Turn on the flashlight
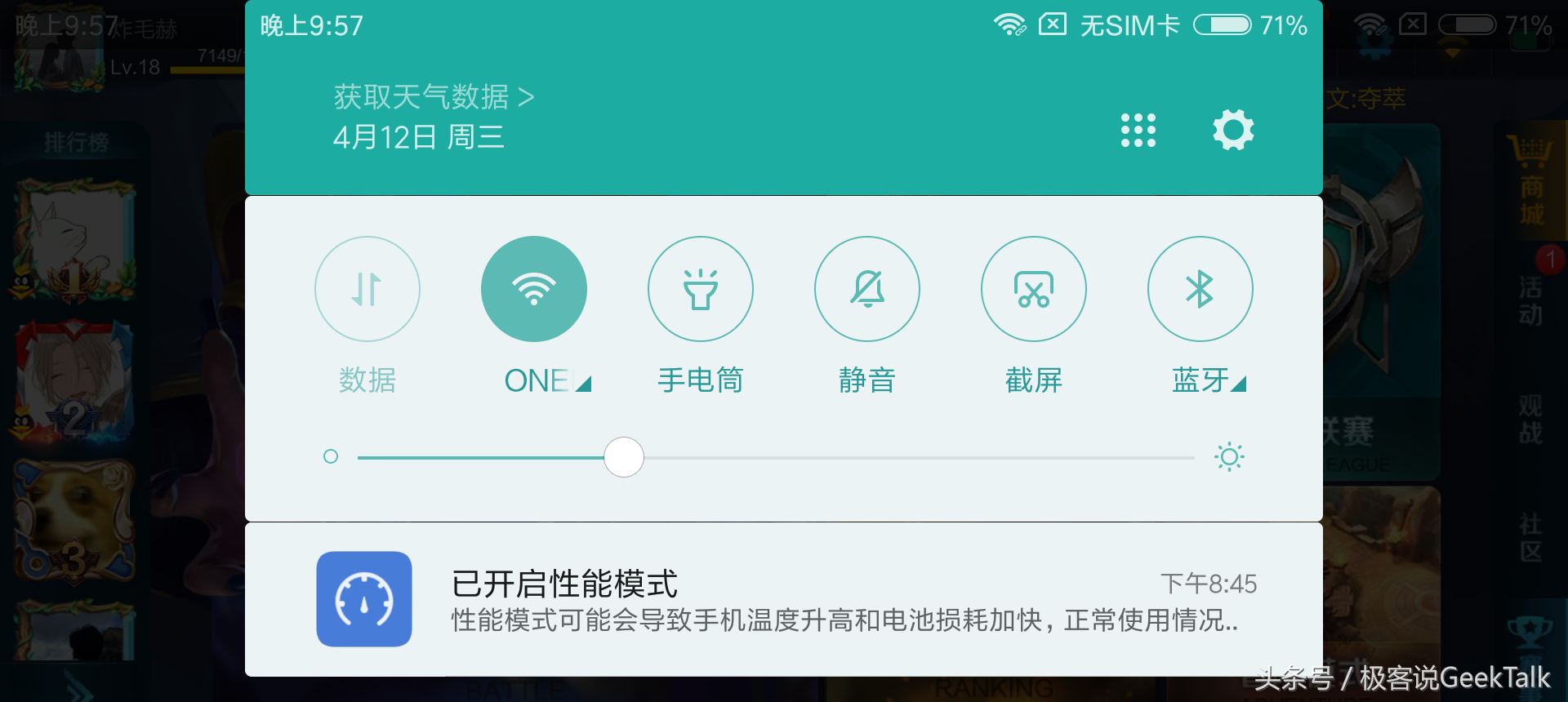The height and width of the screenshot is (702, 1568). pos(701,289)
